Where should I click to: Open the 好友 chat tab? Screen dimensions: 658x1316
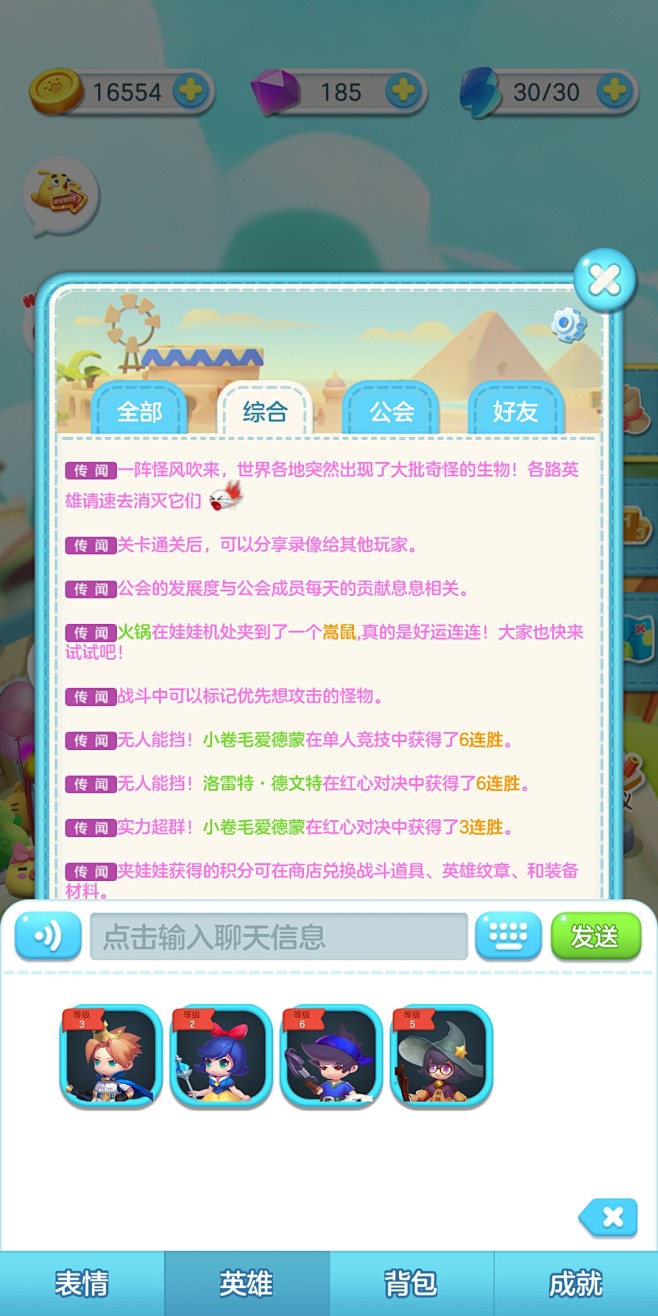point(516,410)
